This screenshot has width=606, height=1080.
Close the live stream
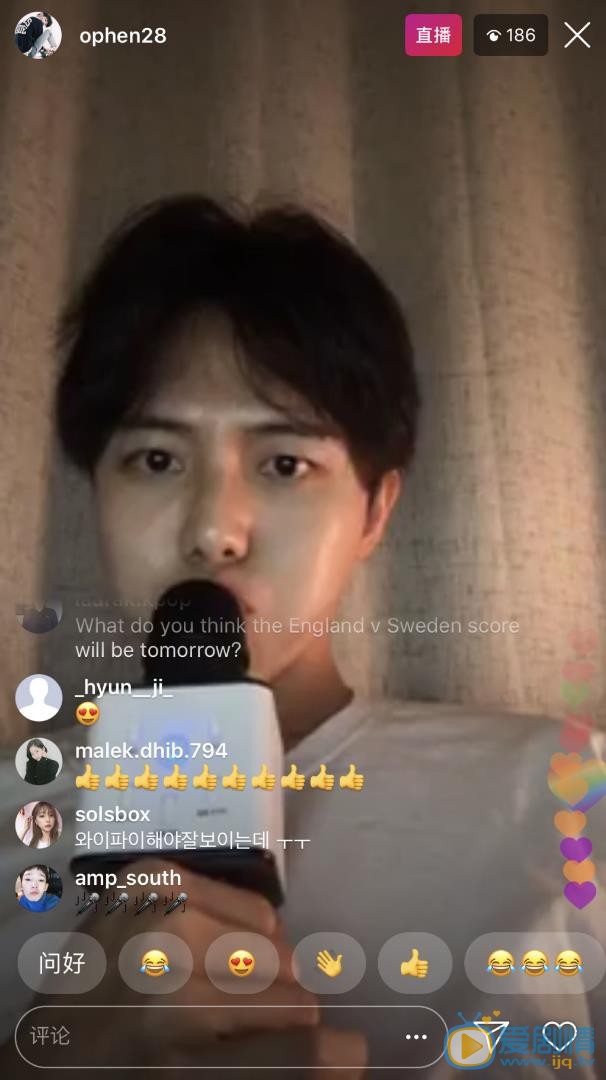[x=577, y=35]
